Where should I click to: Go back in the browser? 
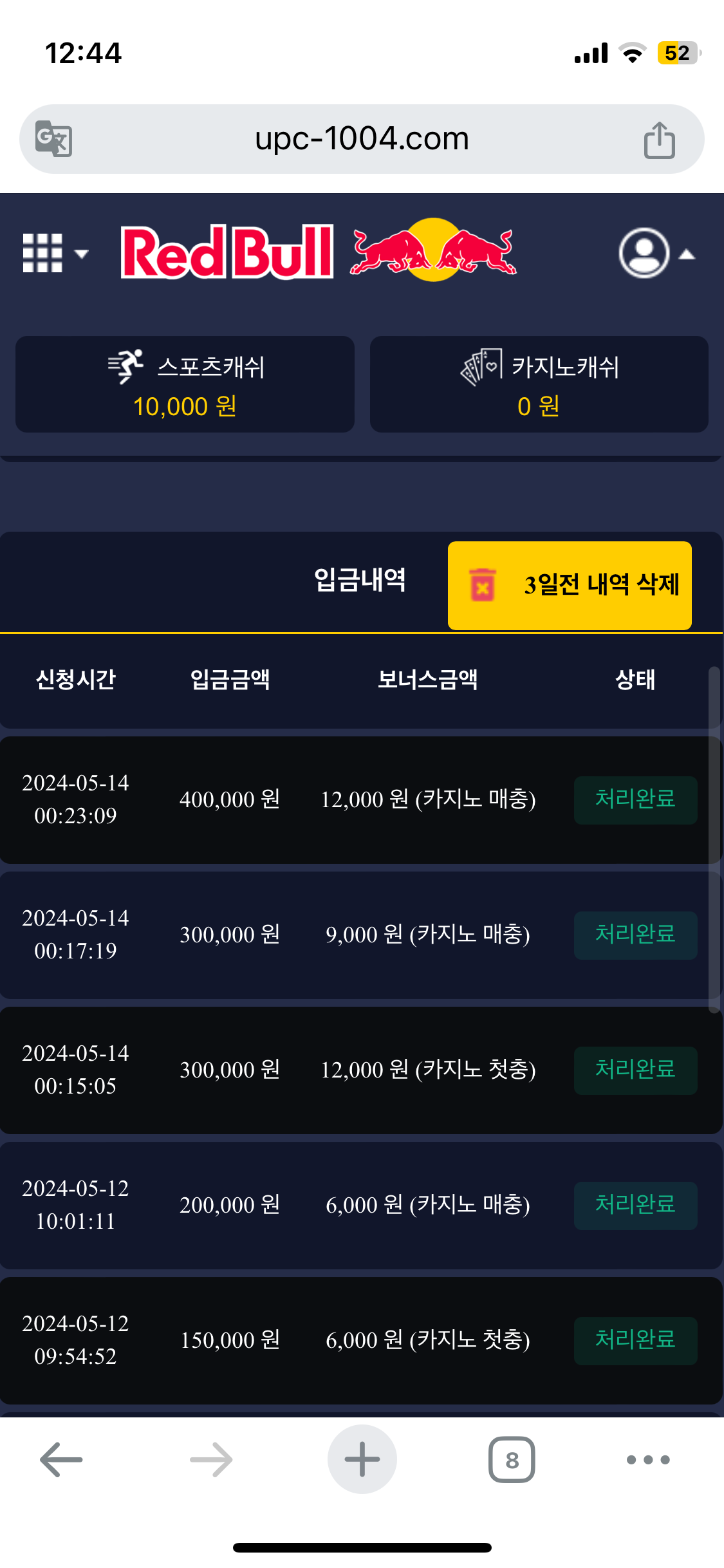[x=61, y=1459]
